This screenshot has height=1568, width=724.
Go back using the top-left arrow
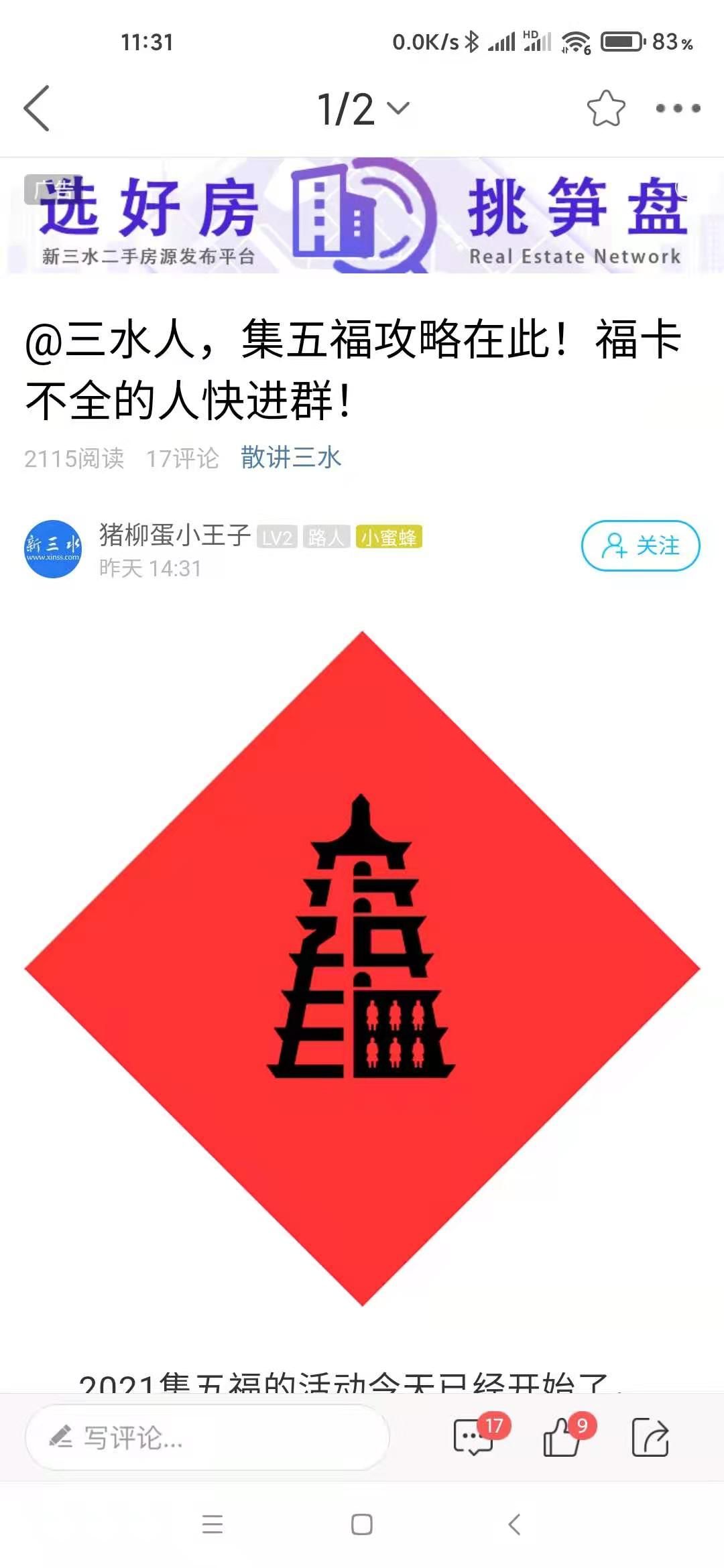coord(38,109)
